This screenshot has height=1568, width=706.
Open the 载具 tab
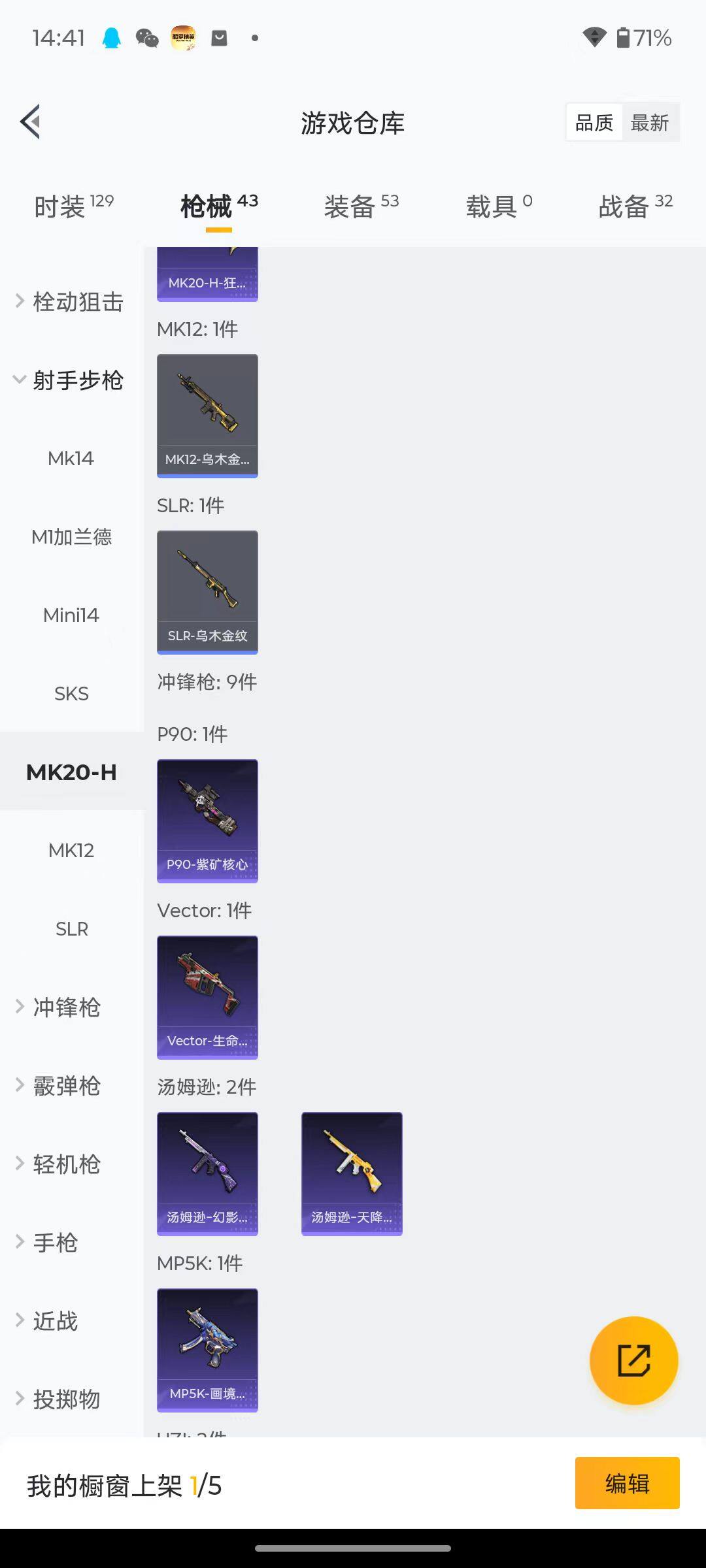pyautogui.click(x=499, y=206)
